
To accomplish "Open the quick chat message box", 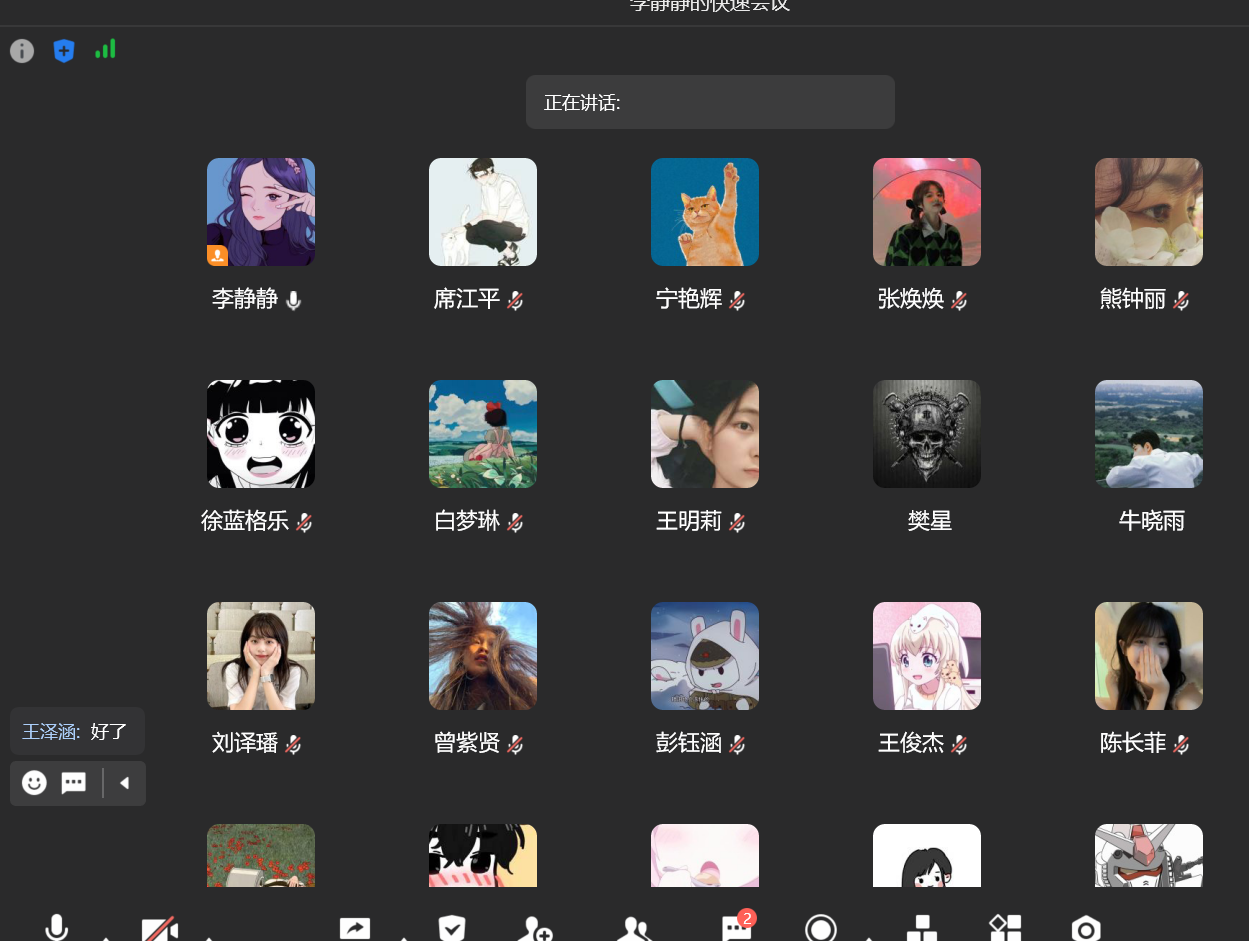I will [x=74, y=783].
